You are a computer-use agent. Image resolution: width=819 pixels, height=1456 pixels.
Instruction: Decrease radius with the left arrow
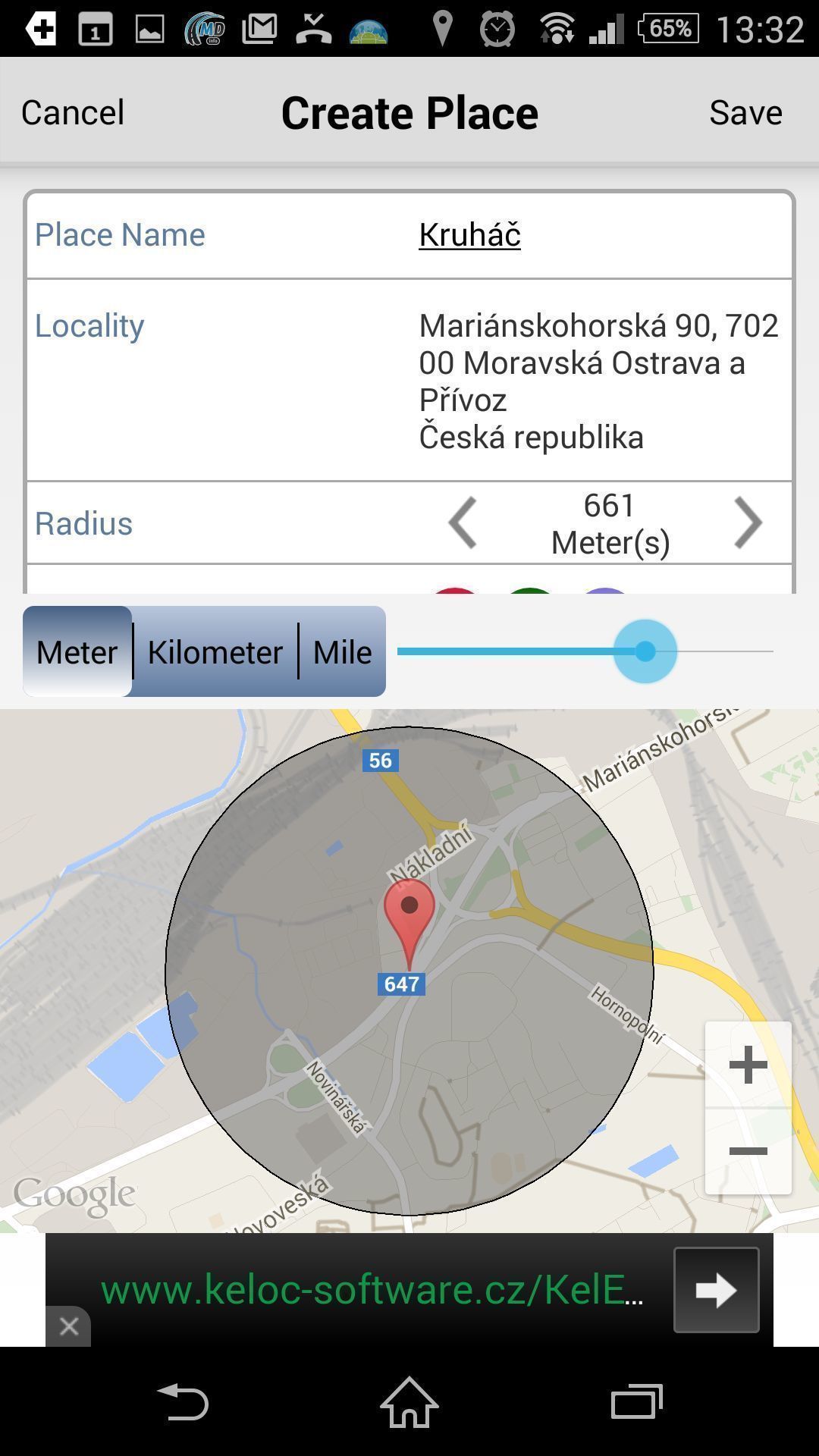click(463, 522)
